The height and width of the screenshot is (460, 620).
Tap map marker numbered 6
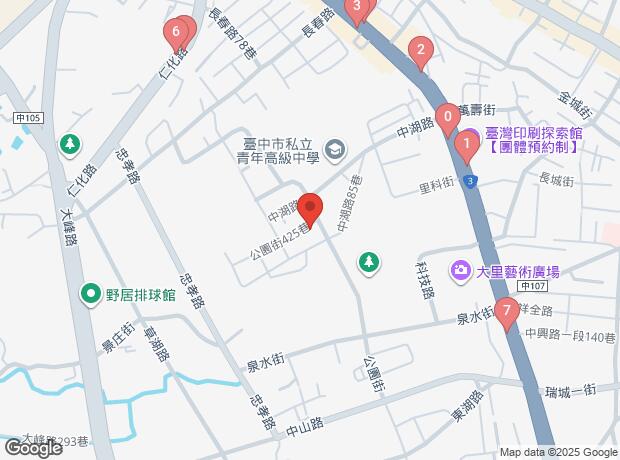coord(176,34)
